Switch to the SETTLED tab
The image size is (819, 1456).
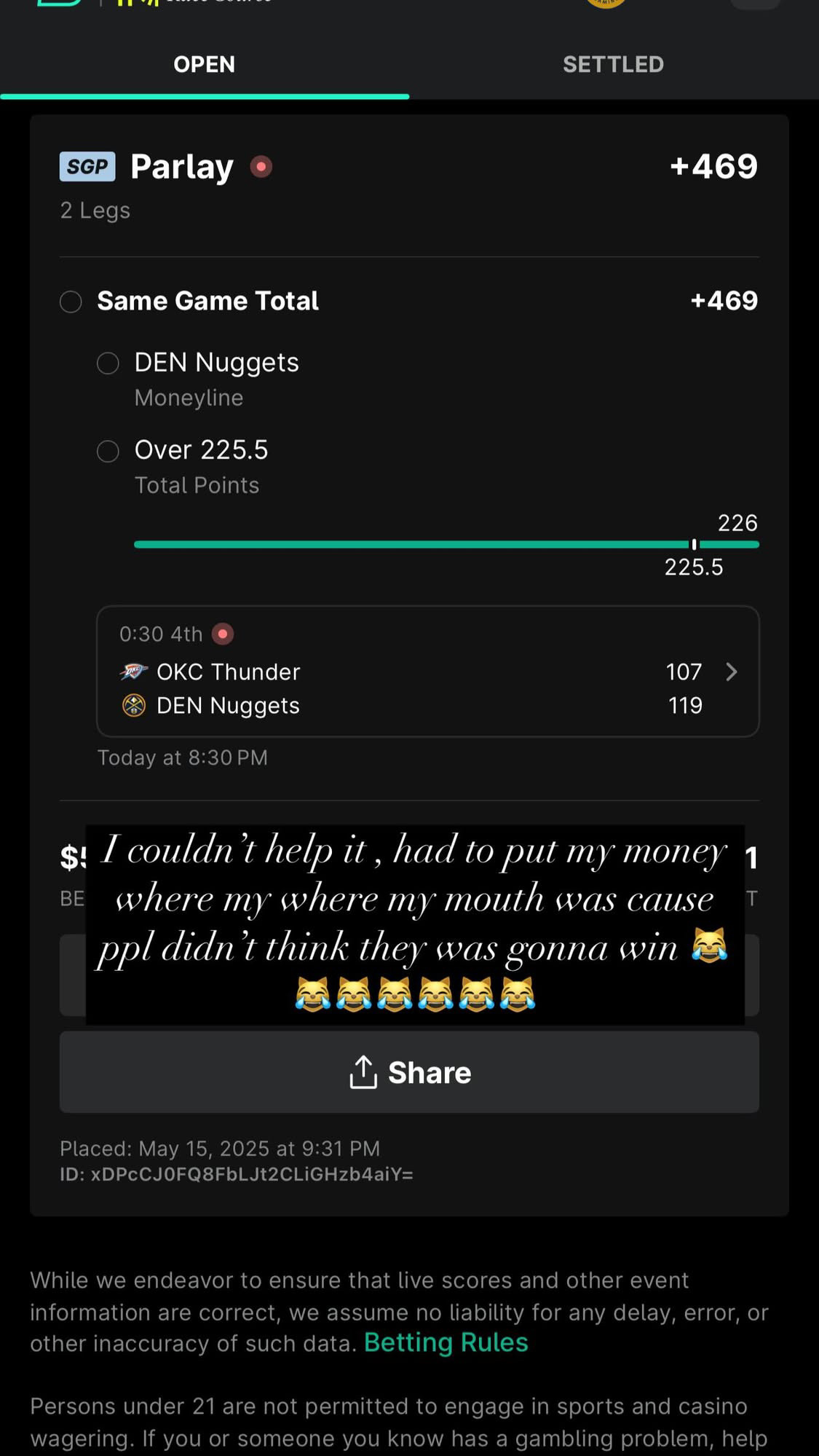point(613,64)
